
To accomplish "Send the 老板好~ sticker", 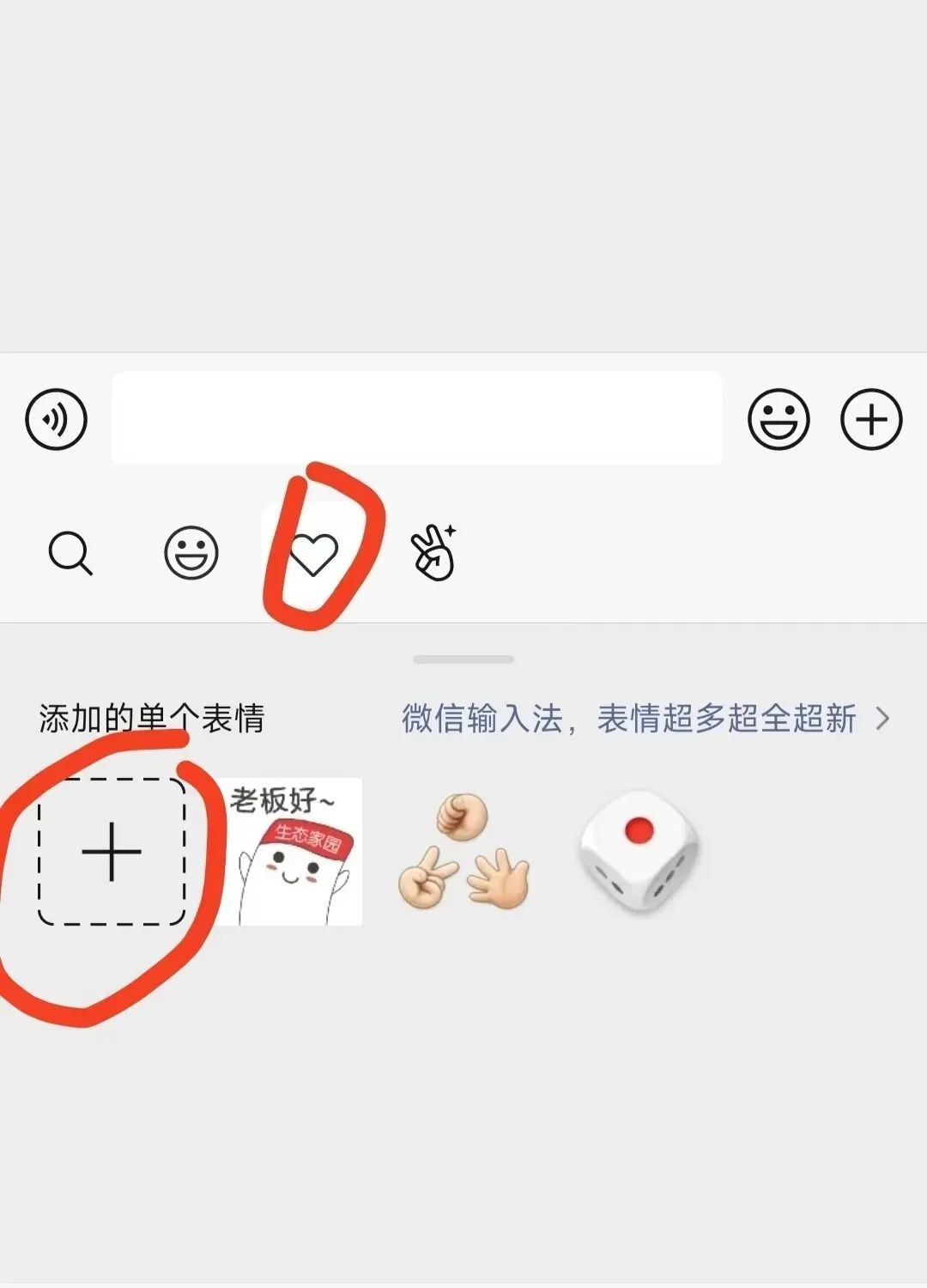I will 290,852.
